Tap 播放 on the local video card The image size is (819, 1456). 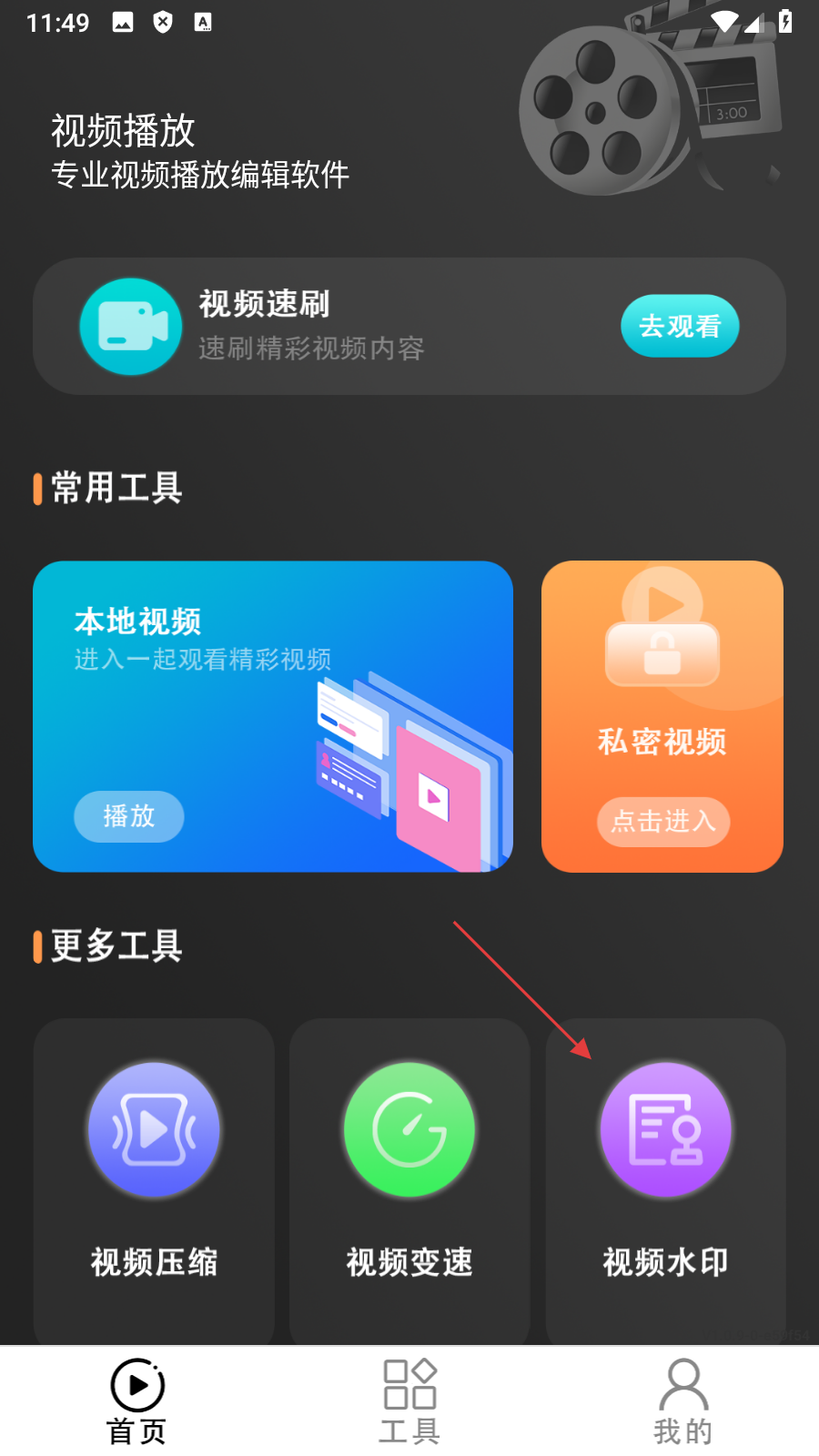point(129,816)
